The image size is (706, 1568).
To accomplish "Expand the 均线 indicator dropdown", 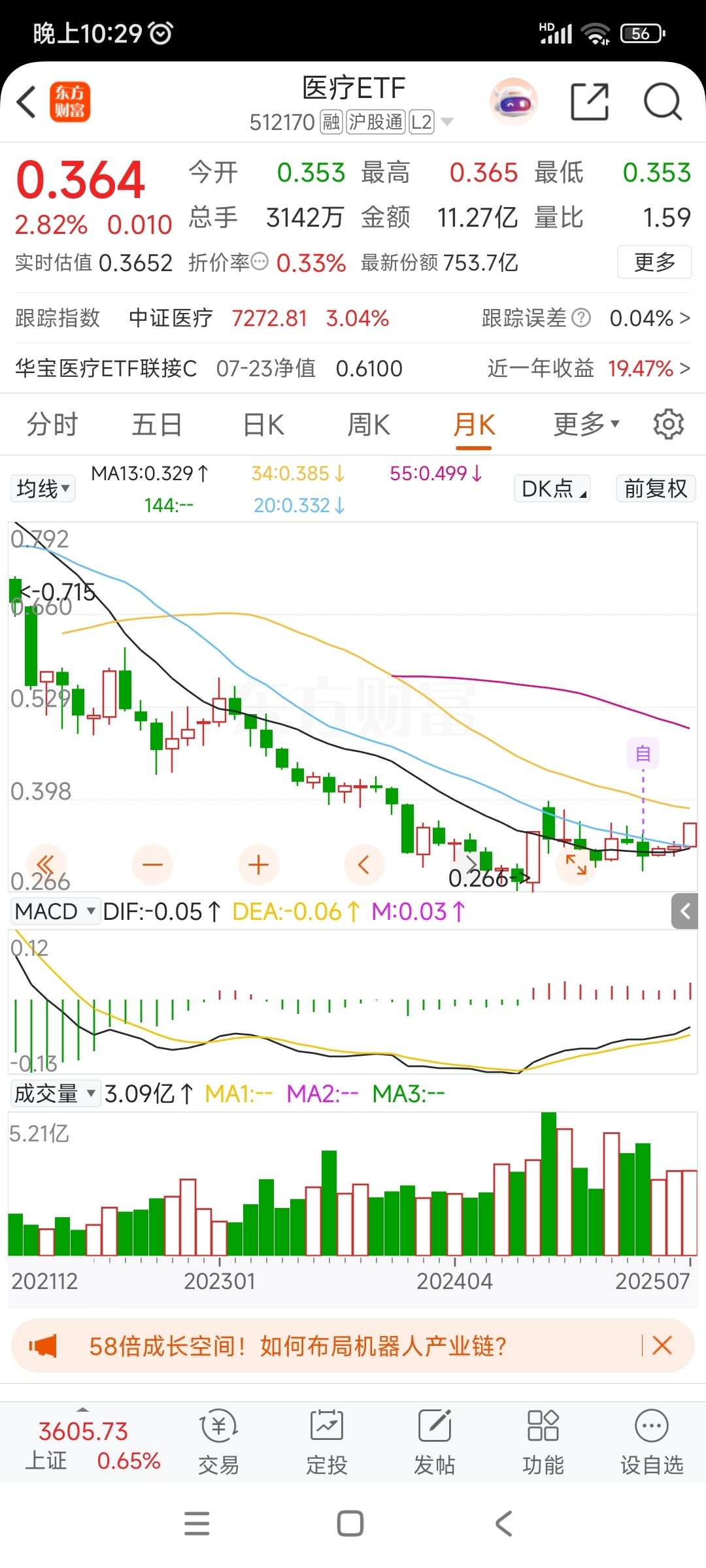I will [x=43, y=489].
